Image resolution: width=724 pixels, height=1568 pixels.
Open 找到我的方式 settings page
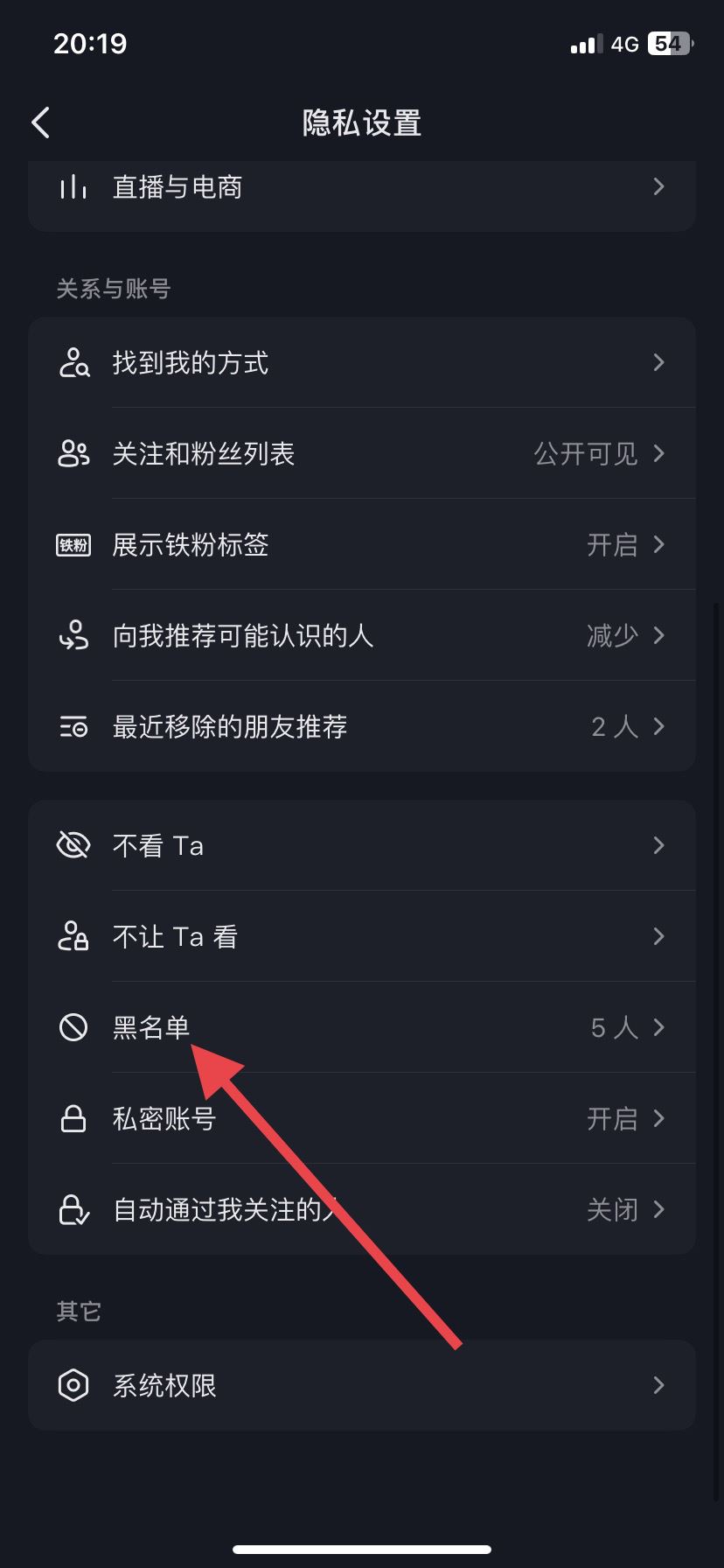[x=362, y=363]
